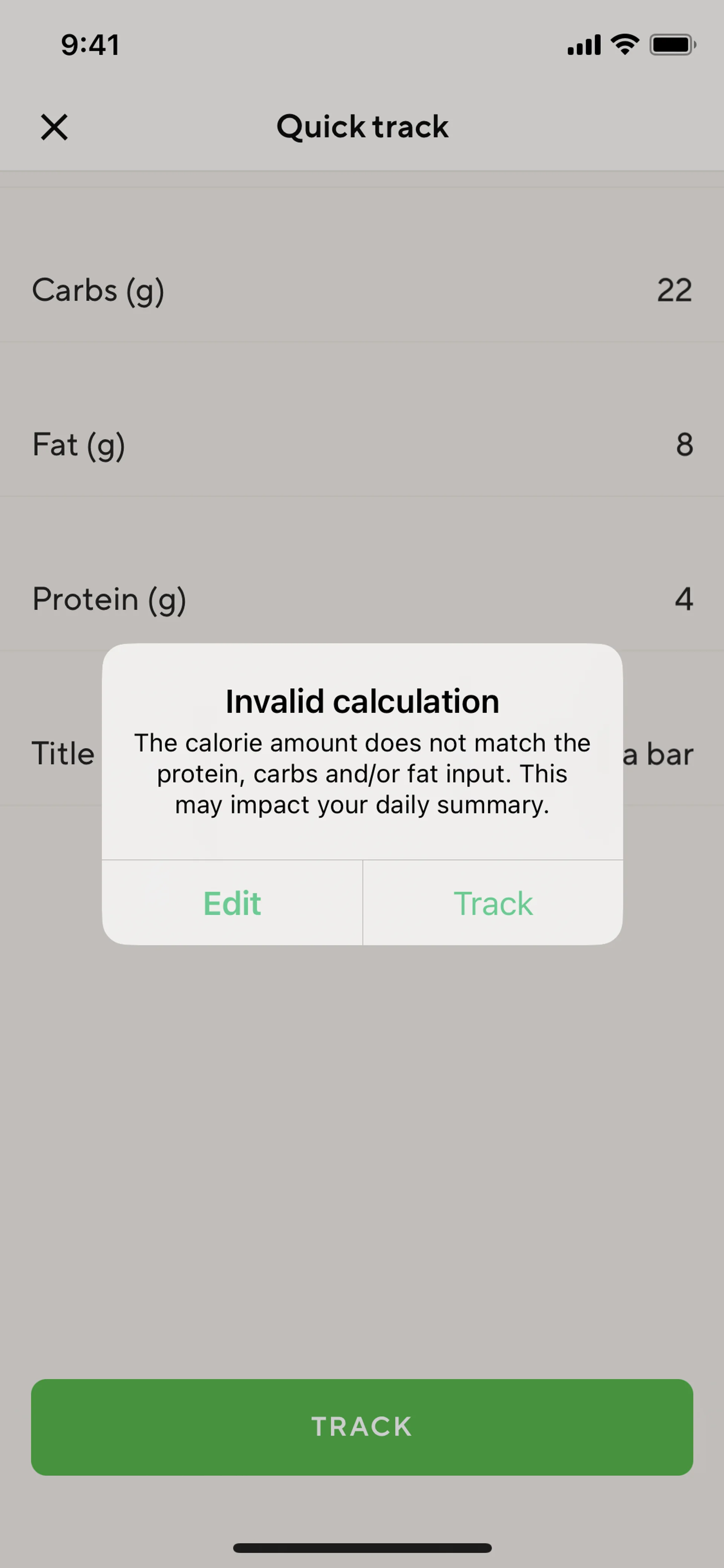Image resolution: width=724 pixels, height=1568 pixels.
Task: Close the Quick track screen
Action: pyautogui.click(x=54, y=127)
